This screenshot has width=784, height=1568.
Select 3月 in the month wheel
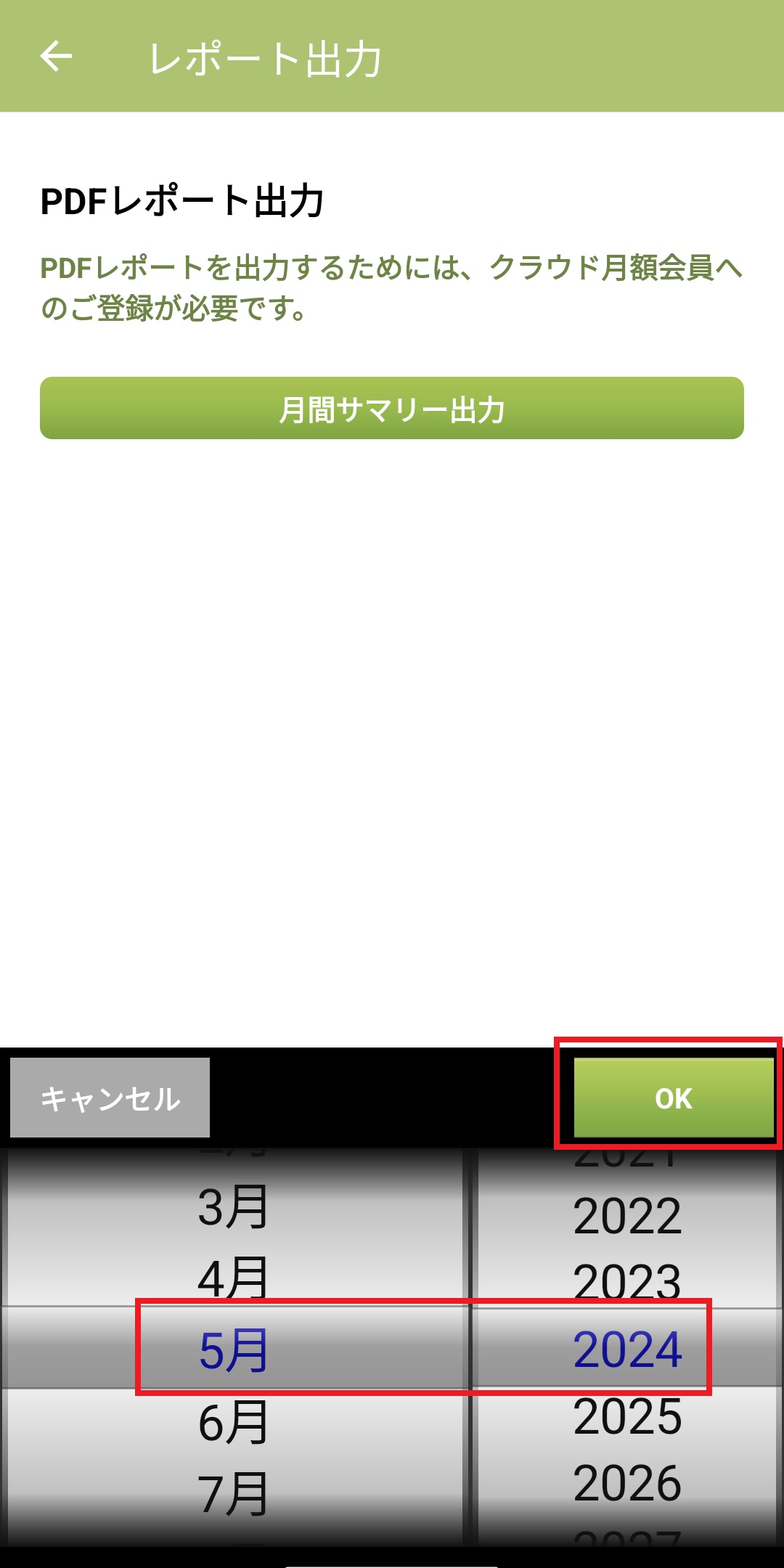tap(233, 1208)
